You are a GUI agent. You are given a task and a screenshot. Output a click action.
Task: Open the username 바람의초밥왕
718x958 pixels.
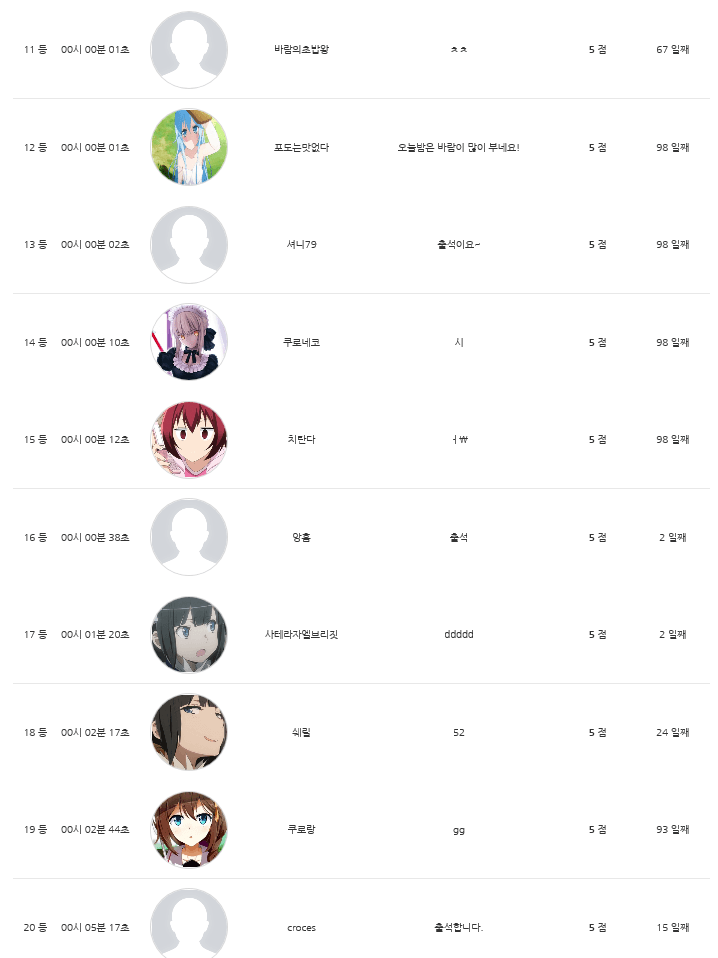[301, 49]
